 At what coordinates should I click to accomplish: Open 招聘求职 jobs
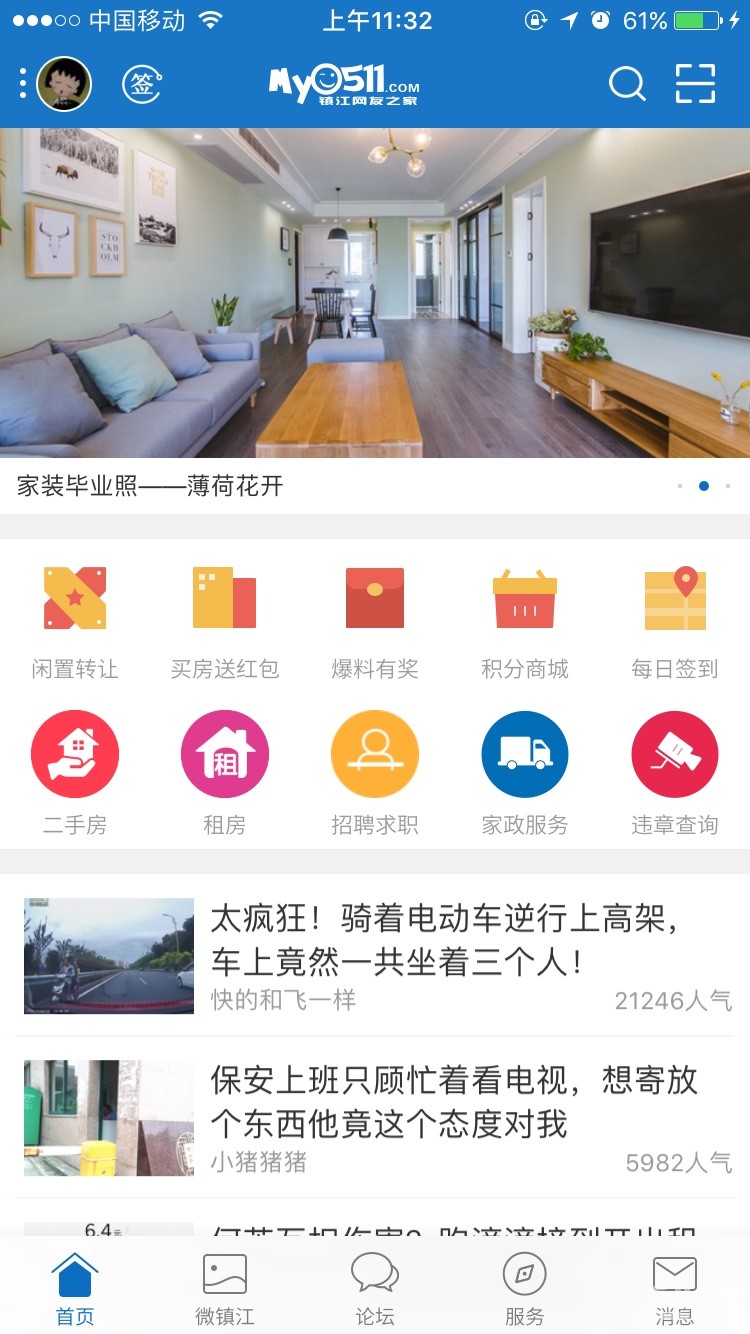click(x=375, y=772)
